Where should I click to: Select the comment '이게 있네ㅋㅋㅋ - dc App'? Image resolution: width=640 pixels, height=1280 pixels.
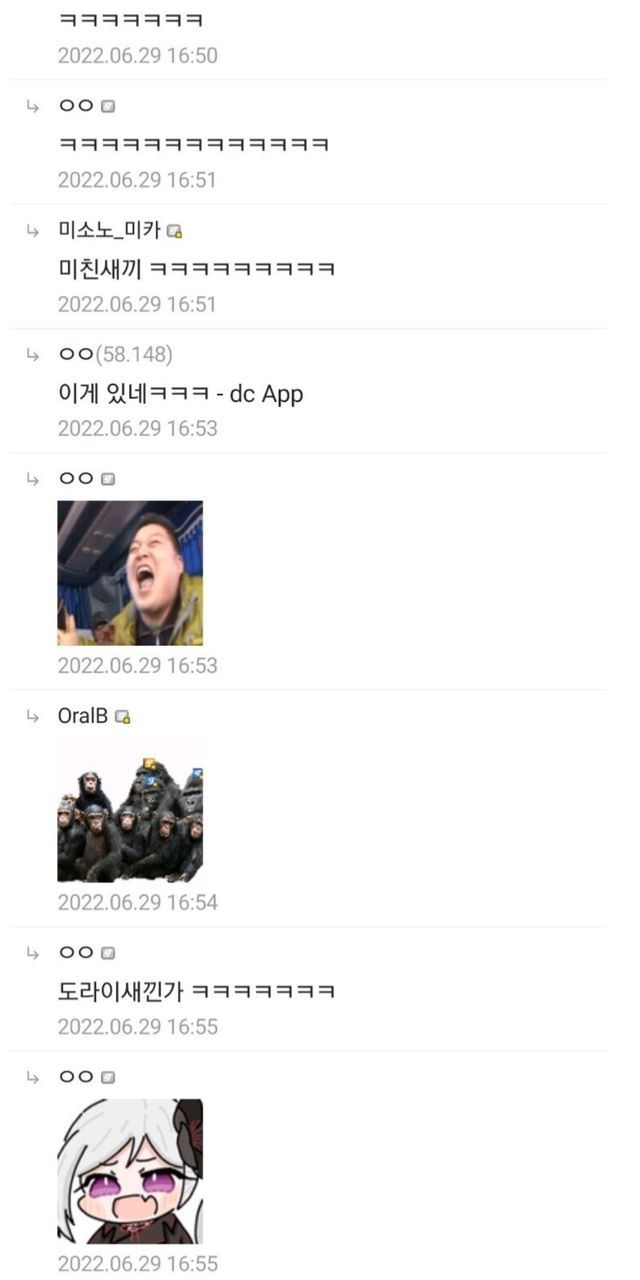coord(181,394)
